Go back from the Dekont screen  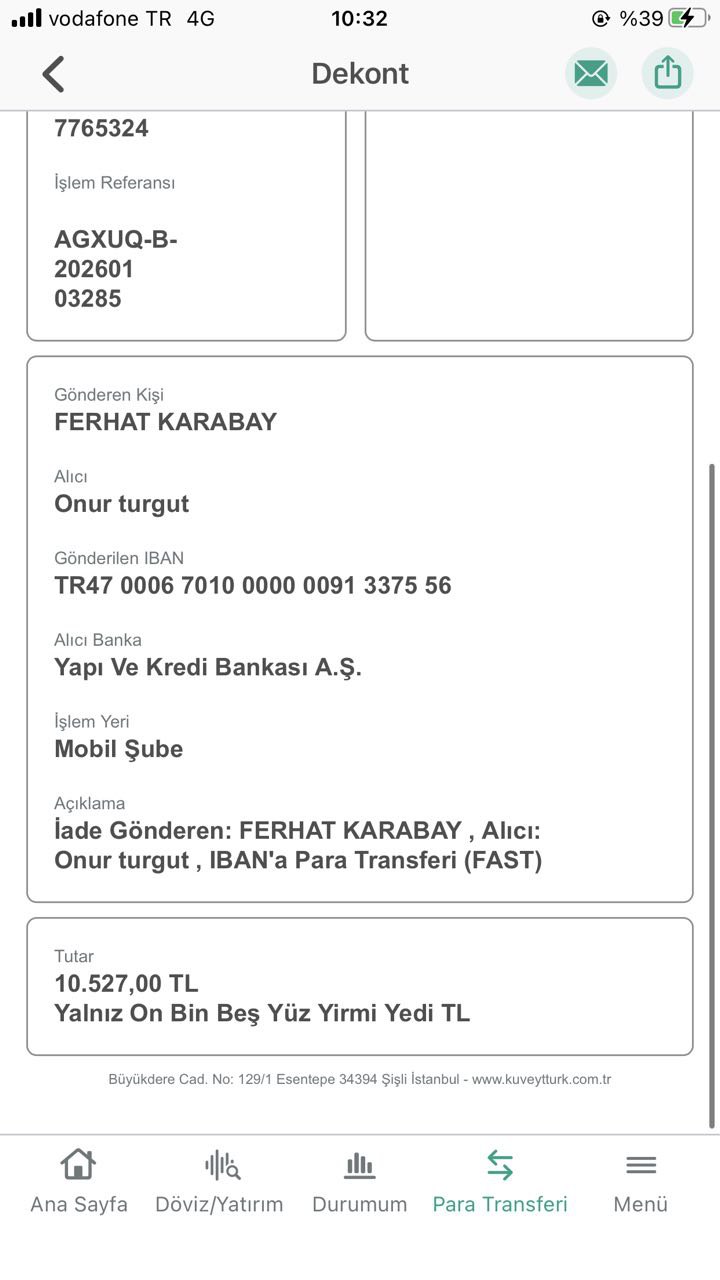[x=53, y=74]
